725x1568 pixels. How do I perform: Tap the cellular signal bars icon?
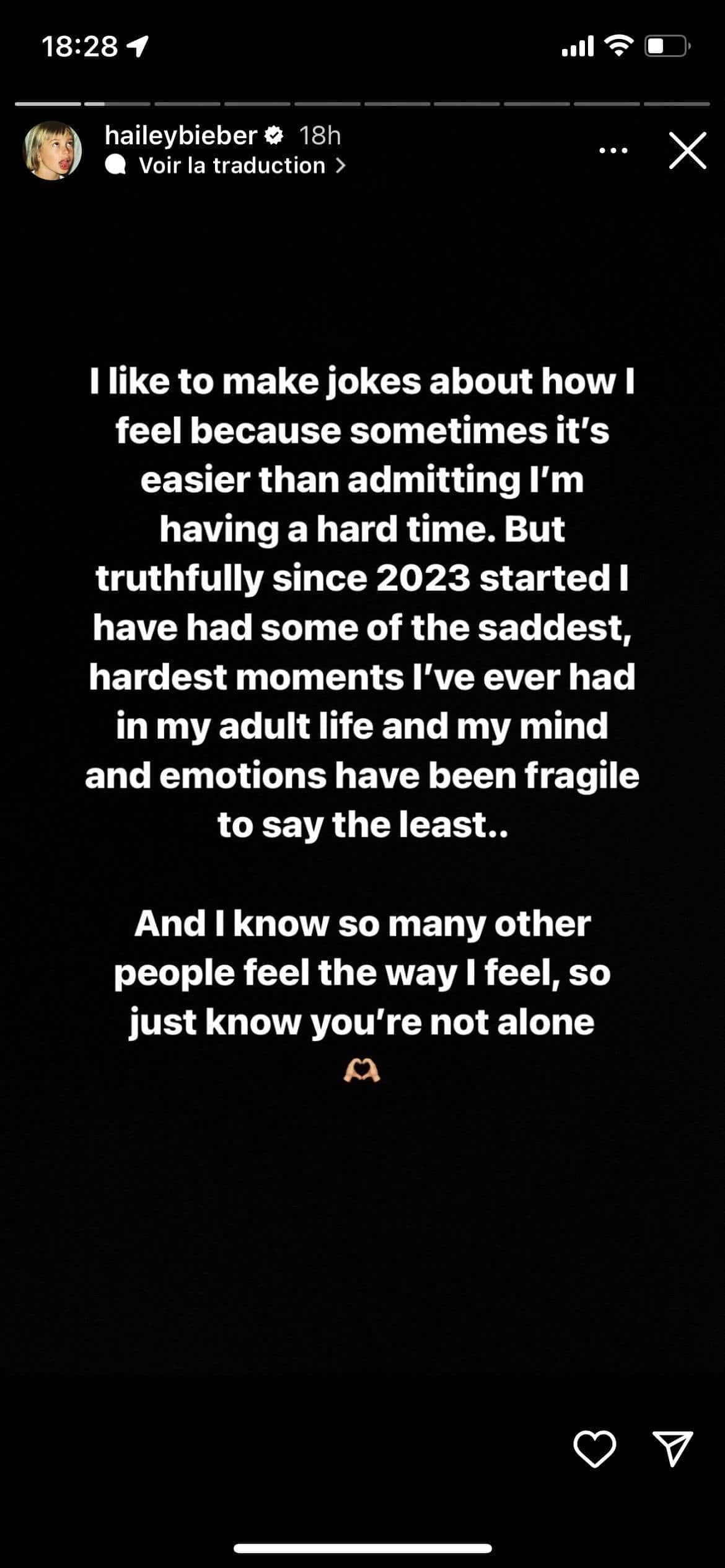[x=579, y=44]
